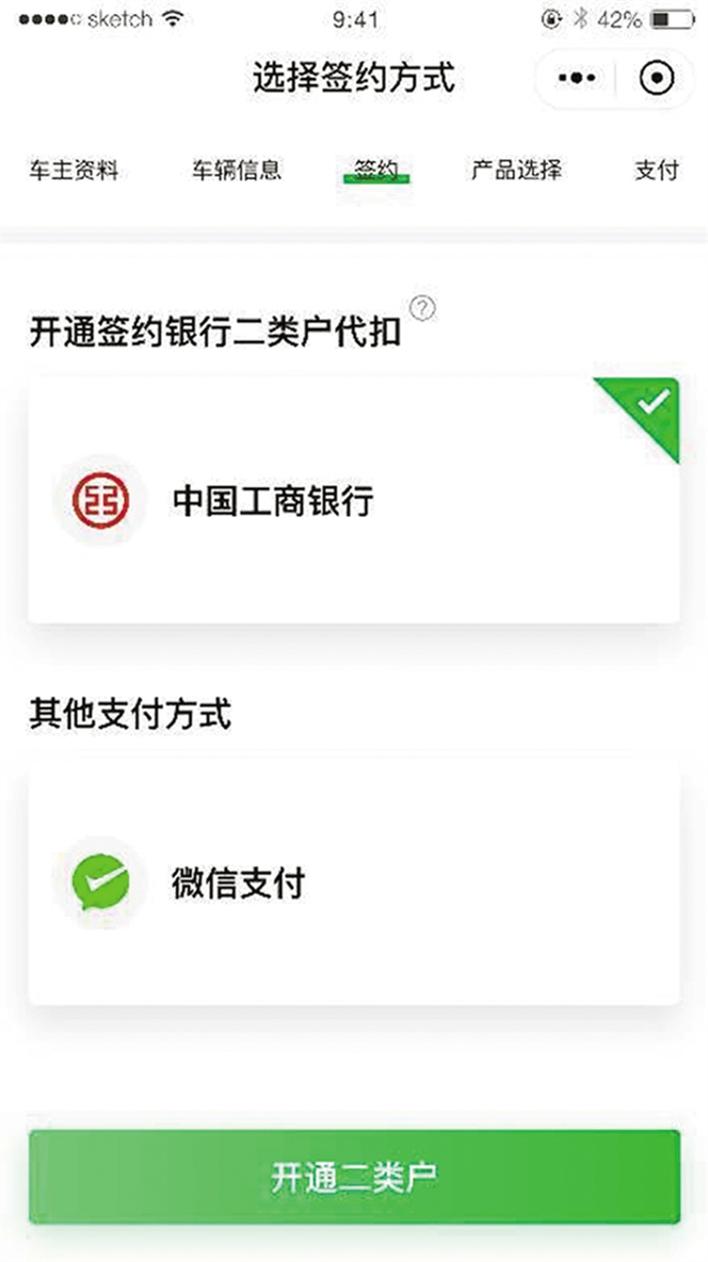Open the 支付 step tab
708x1262 pixels.
point(657,170)
